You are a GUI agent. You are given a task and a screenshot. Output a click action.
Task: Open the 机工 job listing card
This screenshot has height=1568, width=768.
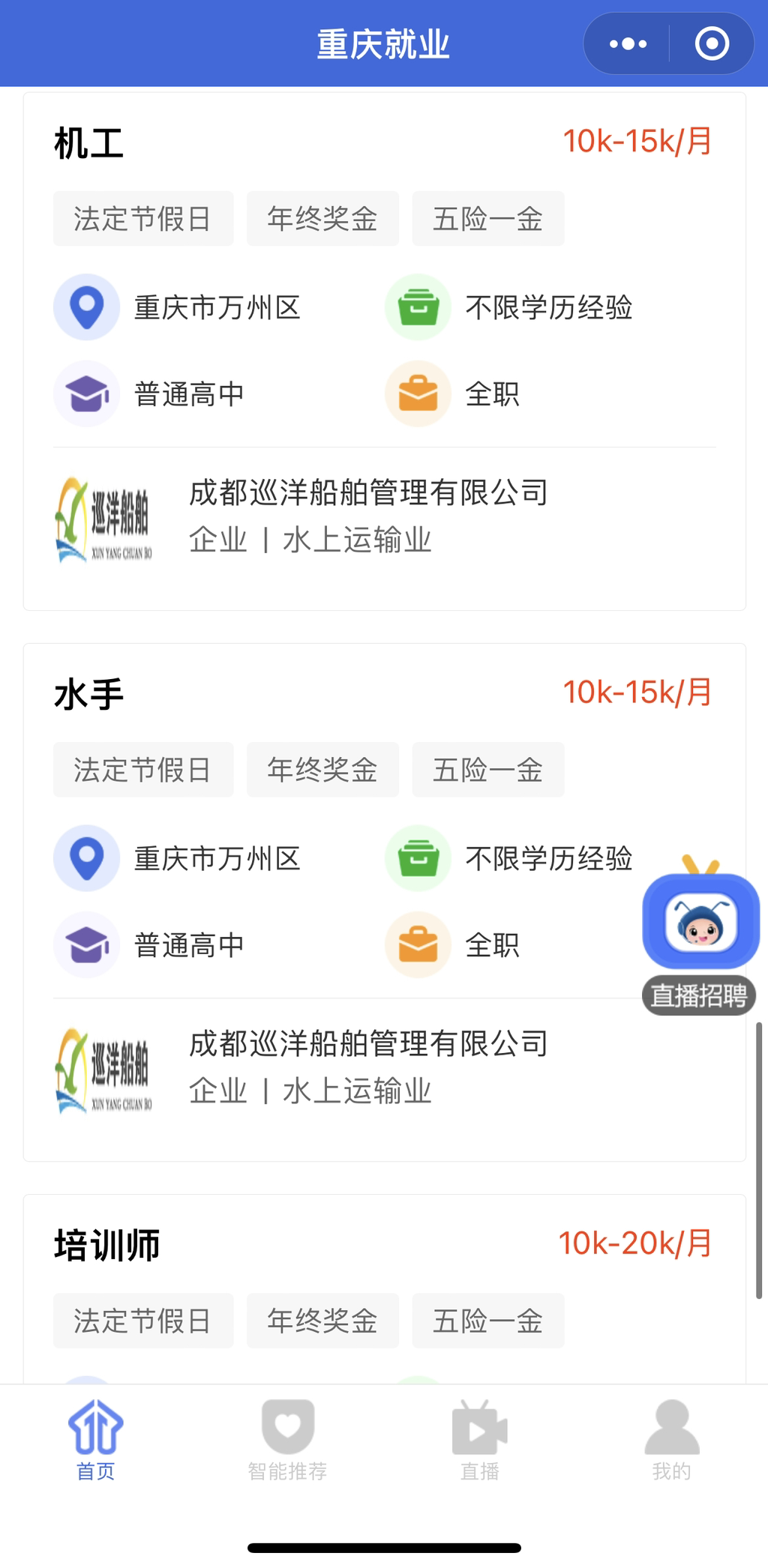coord(88,142)
